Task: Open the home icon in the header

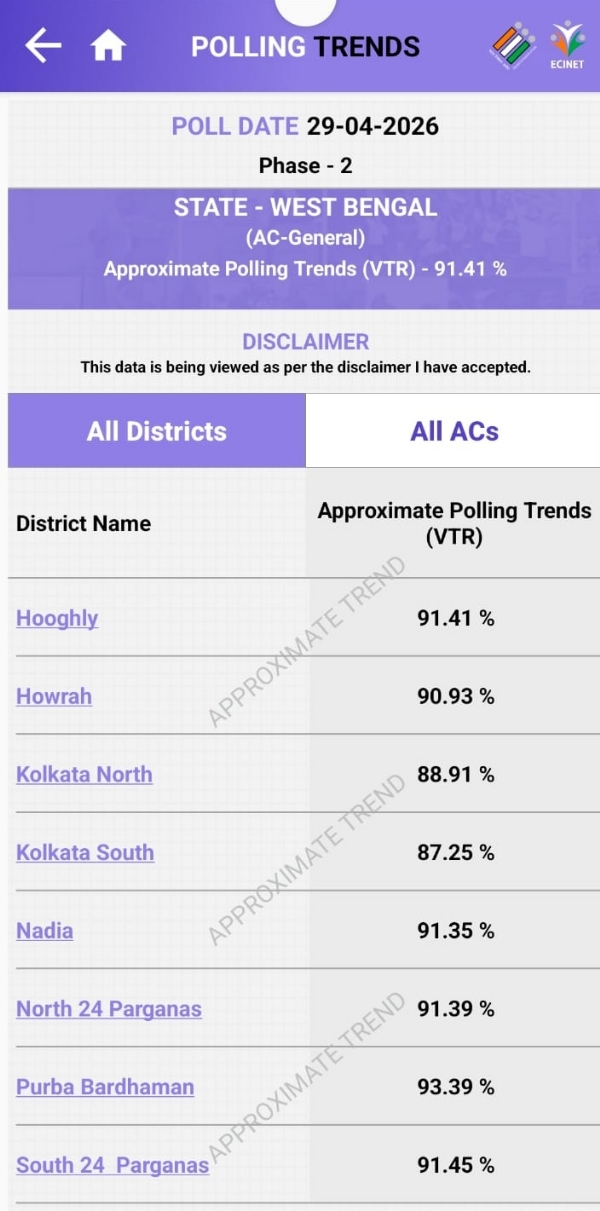Action: click(108, 46)
